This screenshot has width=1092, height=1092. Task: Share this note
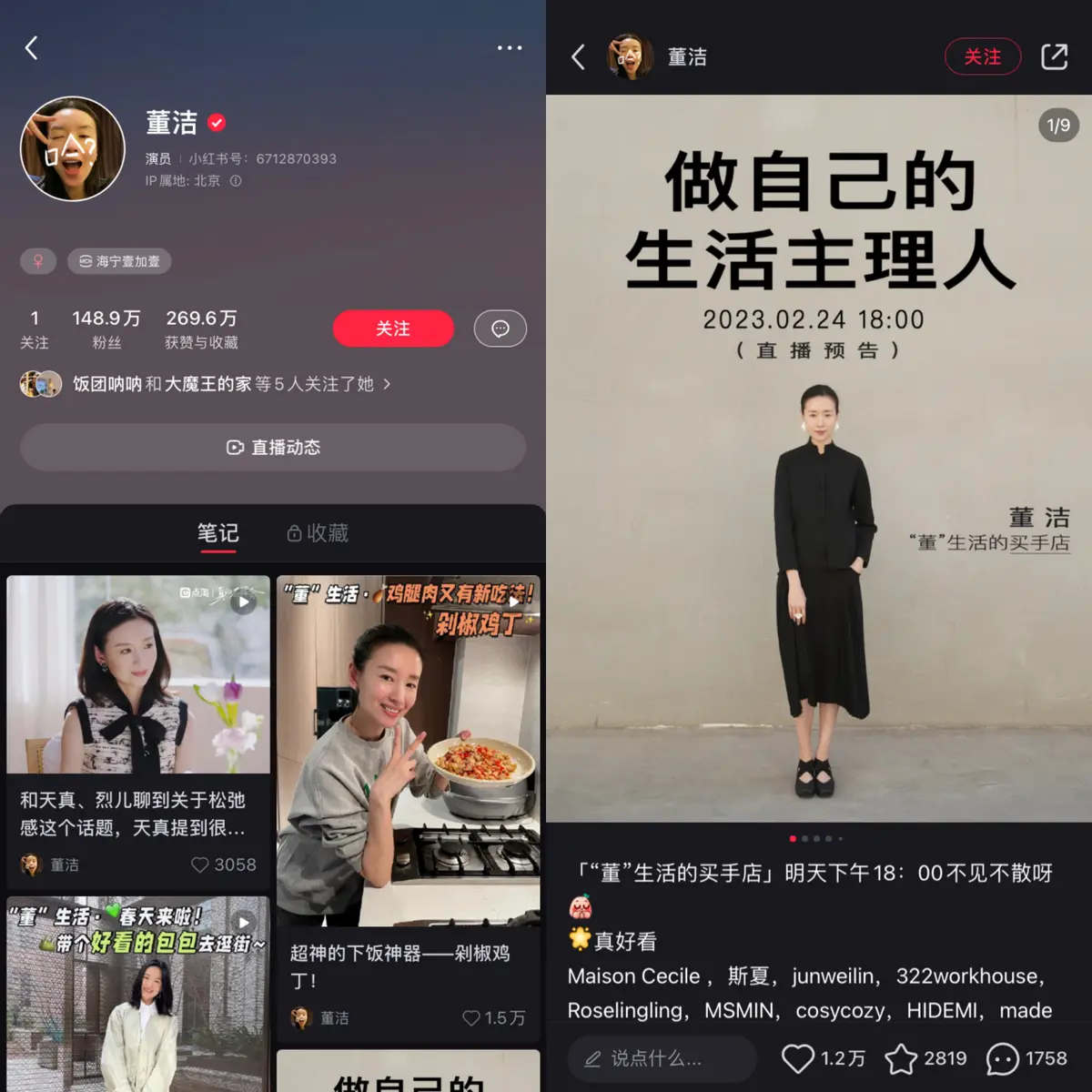[x=1054, y=57]
